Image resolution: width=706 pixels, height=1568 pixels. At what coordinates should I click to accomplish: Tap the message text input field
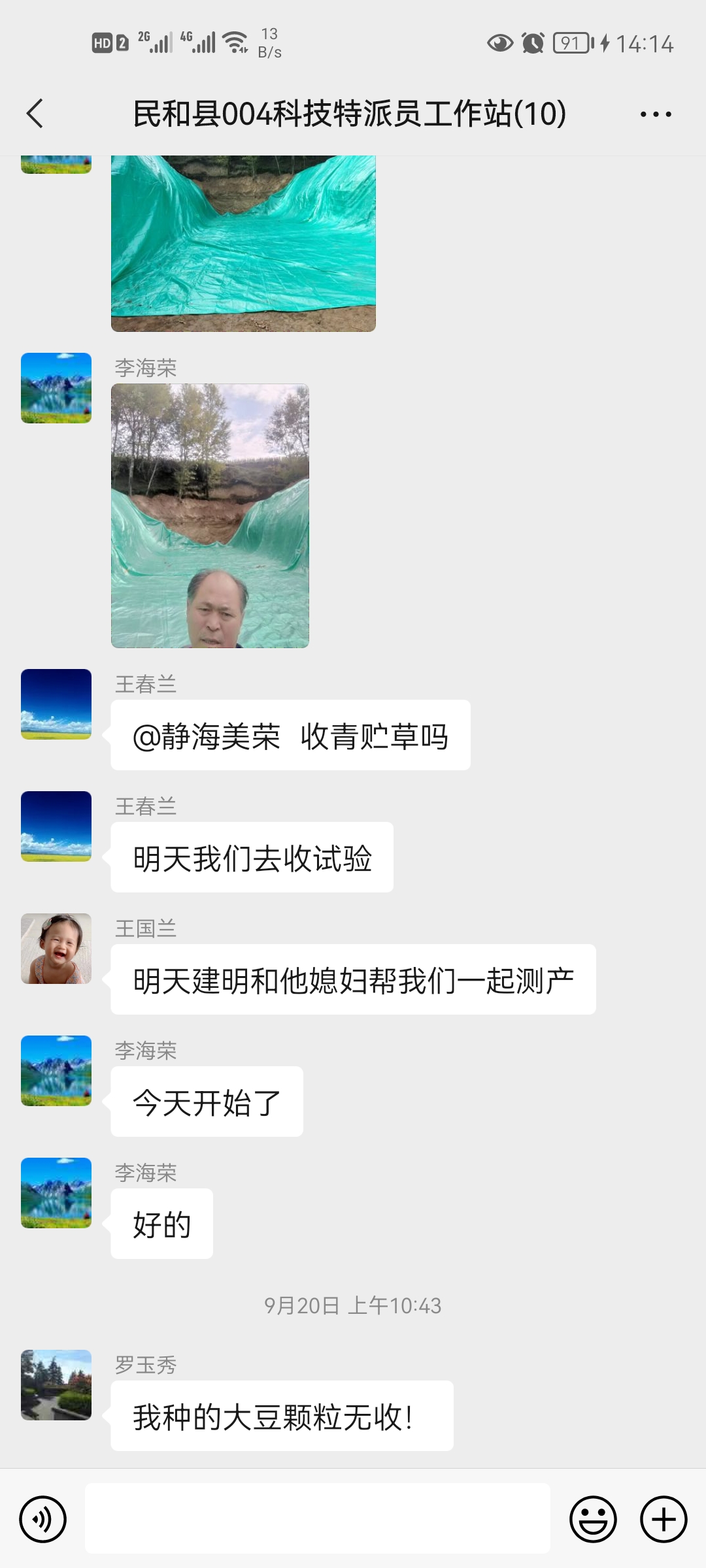pos(318,1518)
